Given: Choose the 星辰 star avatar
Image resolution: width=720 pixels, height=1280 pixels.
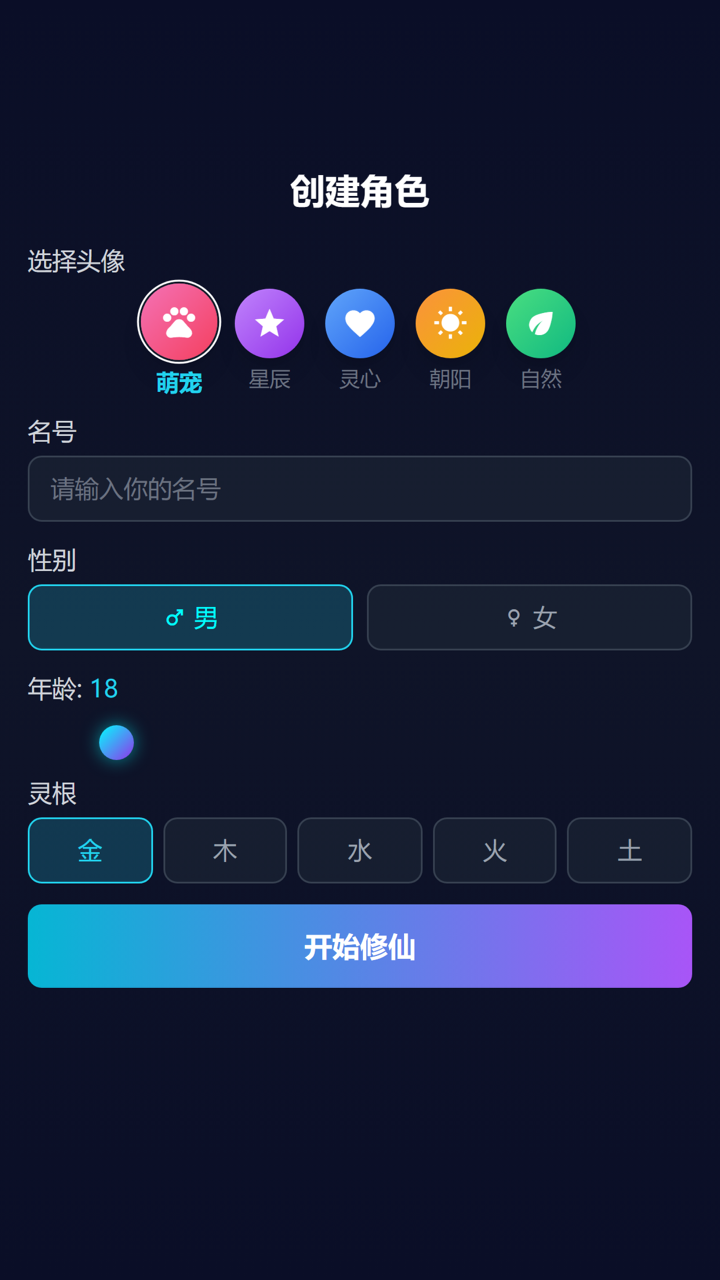Looking at the screenshot, I should pyautogui.click(x=269, y=323).
